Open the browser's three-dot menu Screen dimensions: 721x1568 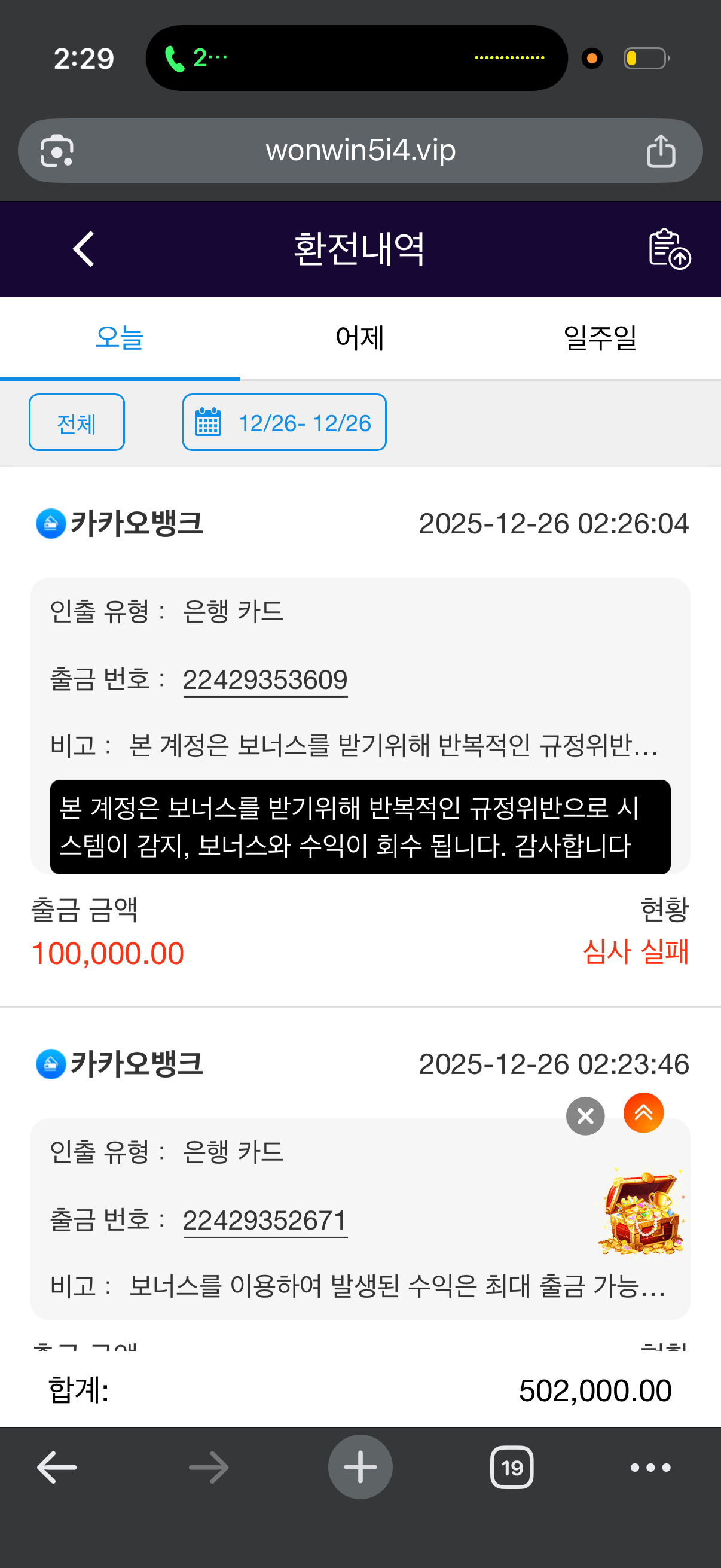pos(650,1468)
